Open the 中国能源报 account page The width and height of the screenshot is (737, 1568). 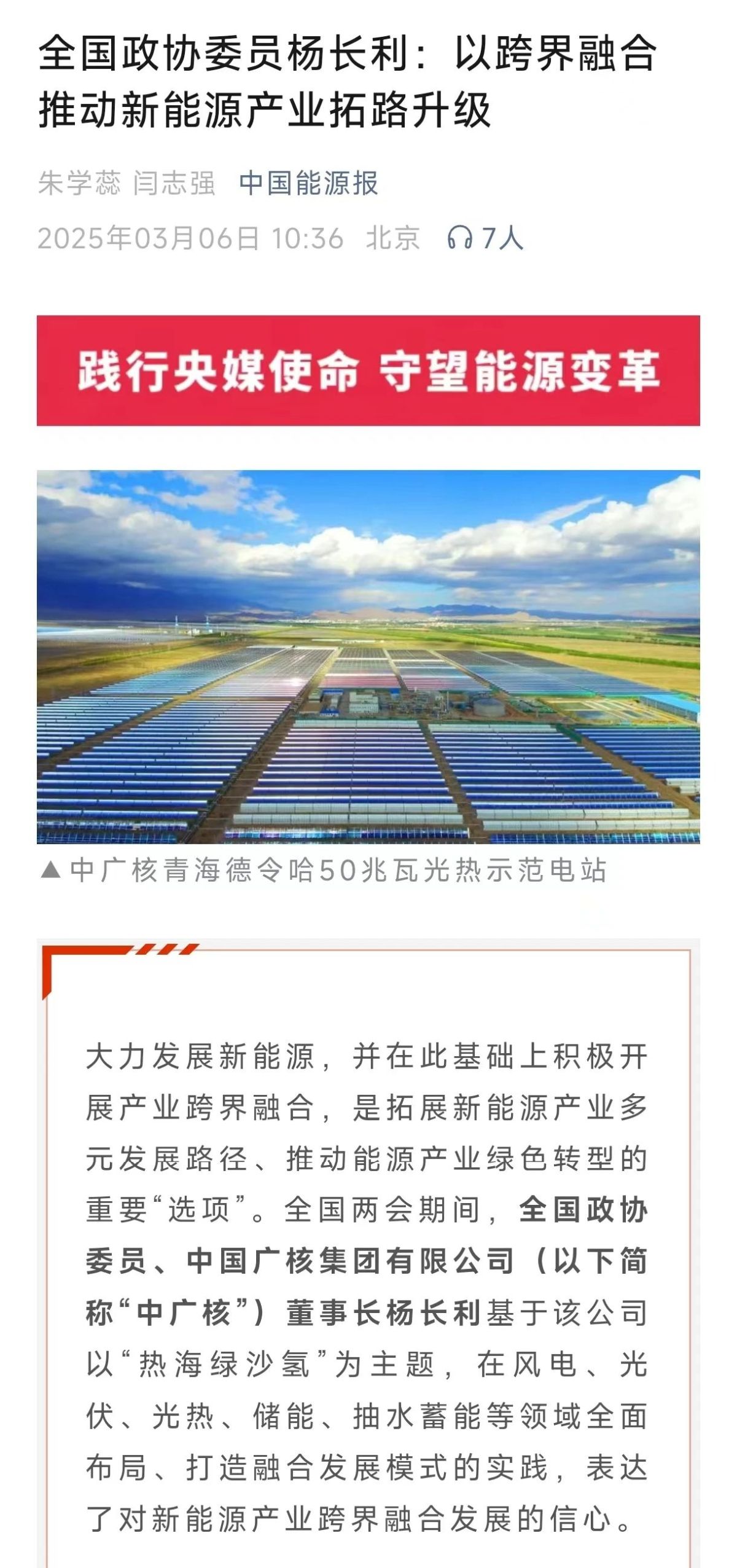pos(308,183)
